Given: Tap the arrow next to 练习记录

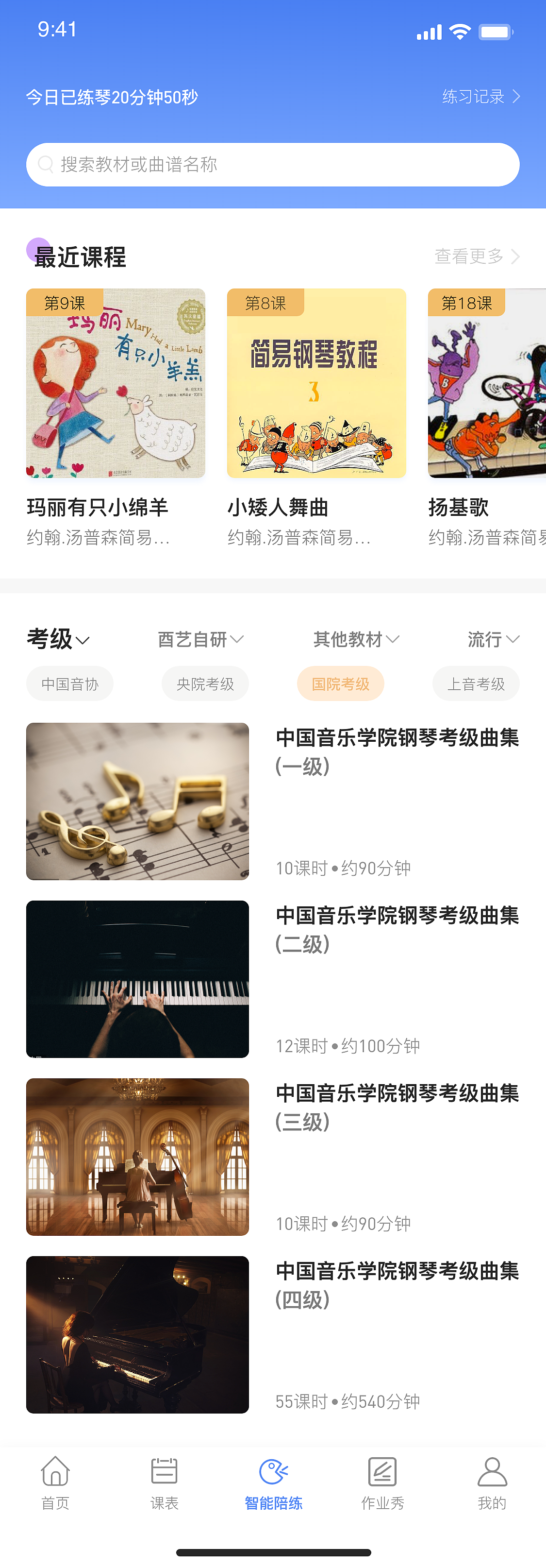Looking at the screenshot, I should 517,96.
